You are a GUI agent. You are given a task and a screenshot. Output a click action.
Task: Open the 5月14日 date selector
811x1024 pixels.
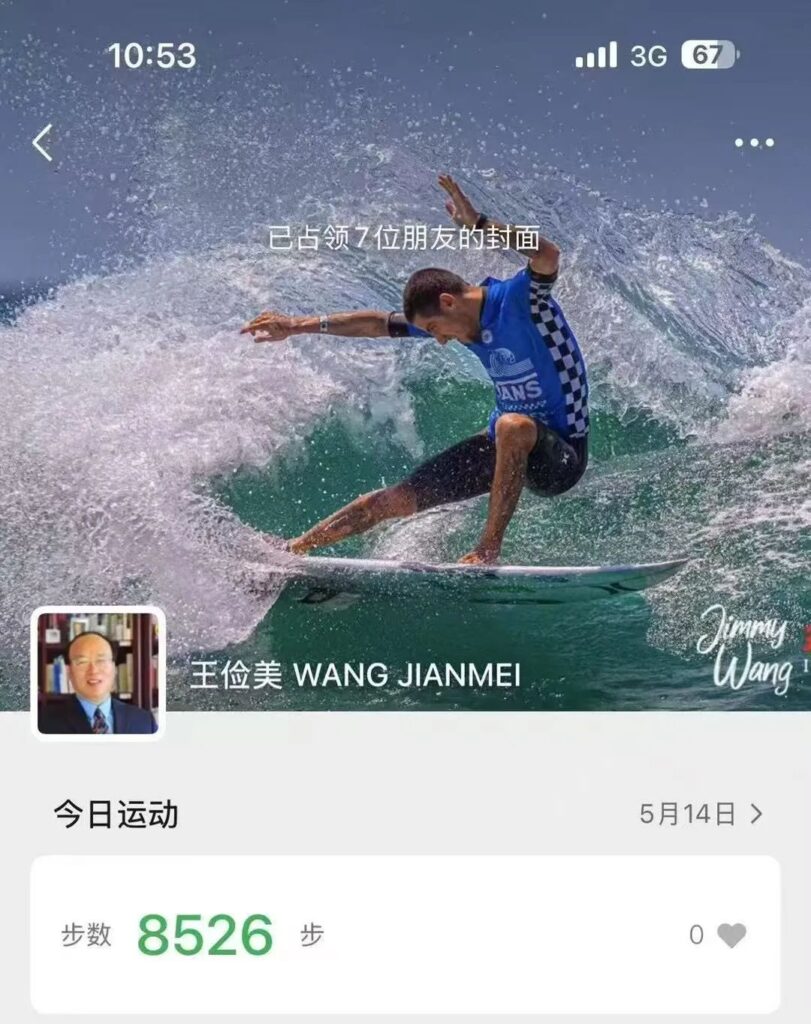click(x=700, y=814)
